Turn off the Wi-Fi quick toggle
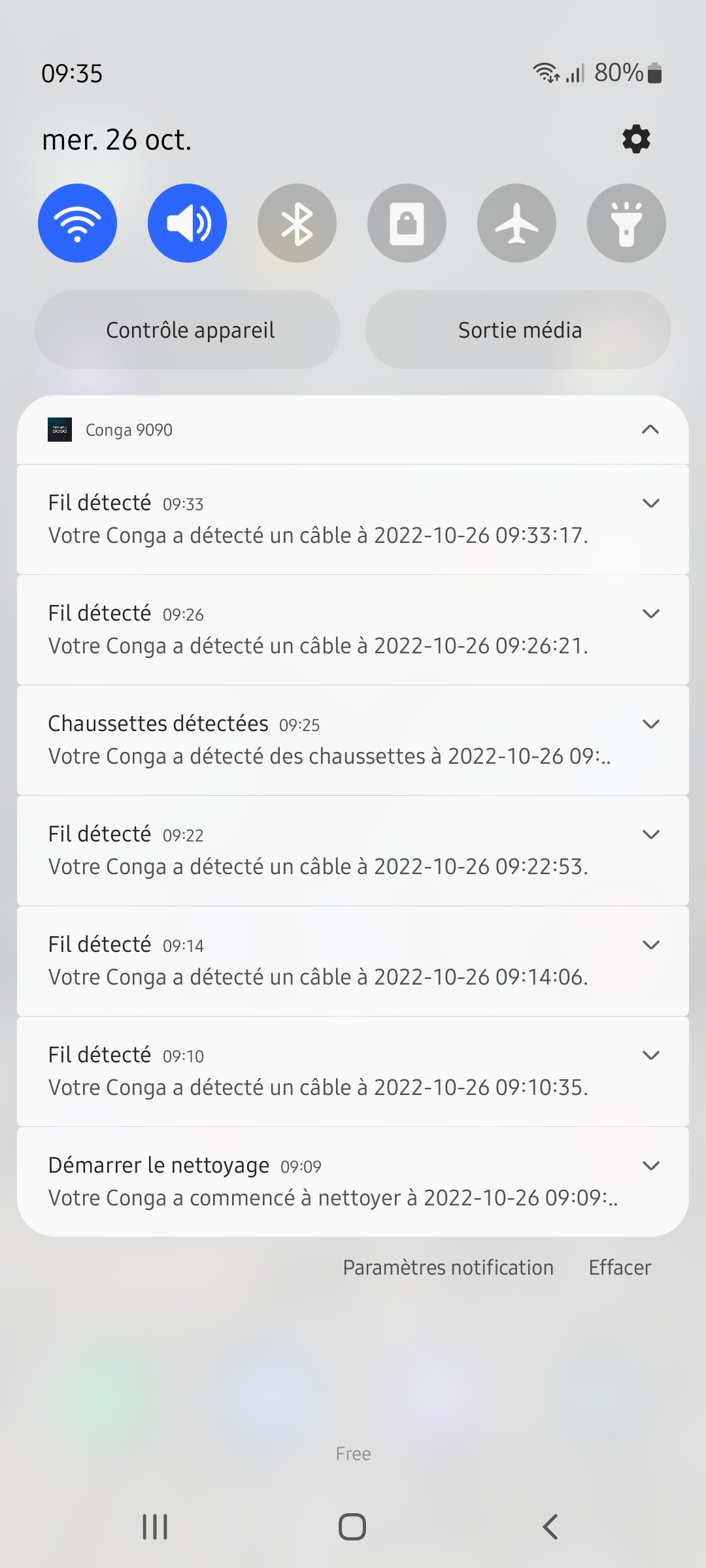Viewport: 706px width, 1568px height. pos(78,223)
